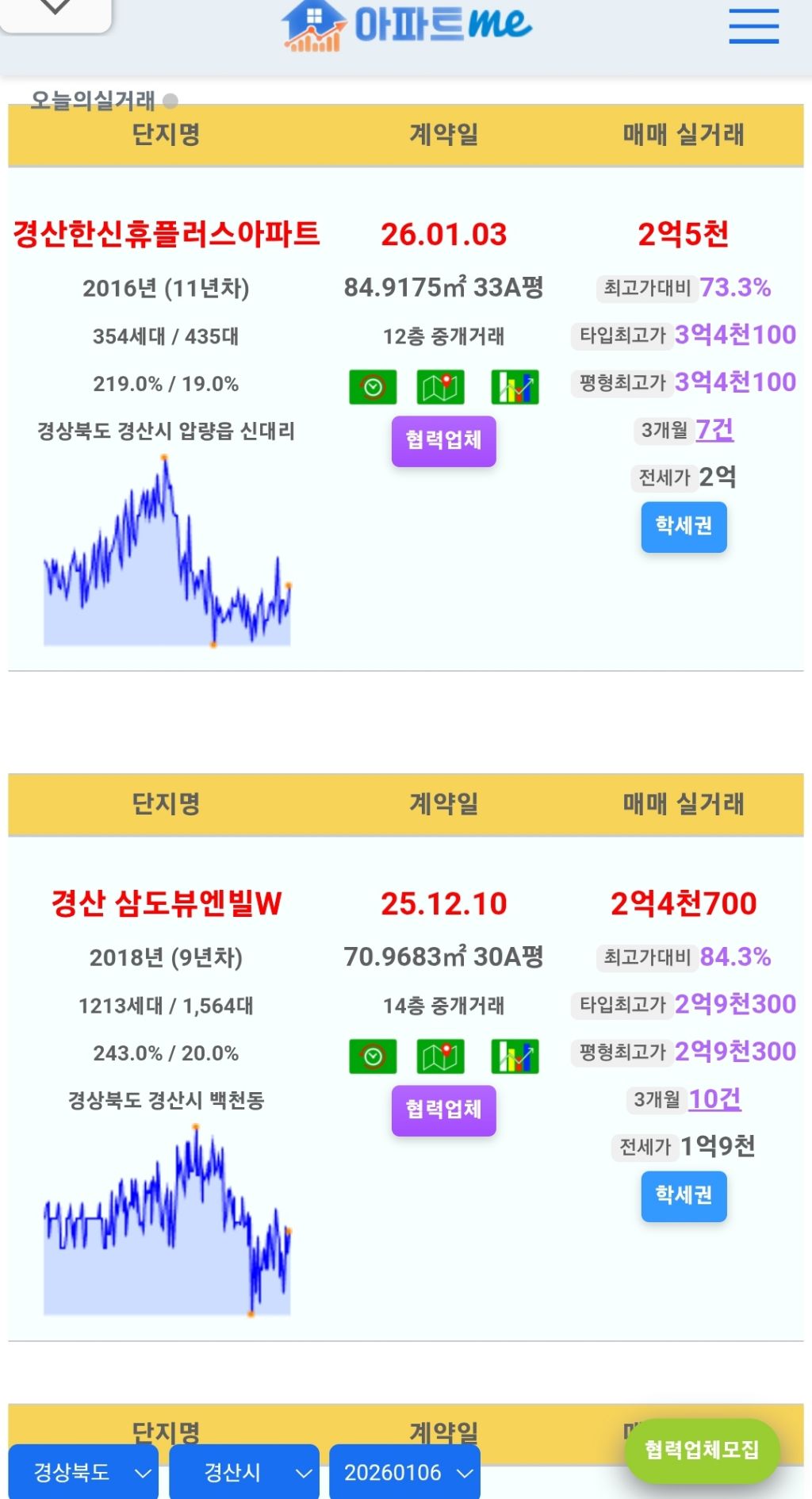Tap 협력업체 button under 경산 삼도뷰엔빌W
Viewport: 812px width, 1499px height.
[443, 1110]
